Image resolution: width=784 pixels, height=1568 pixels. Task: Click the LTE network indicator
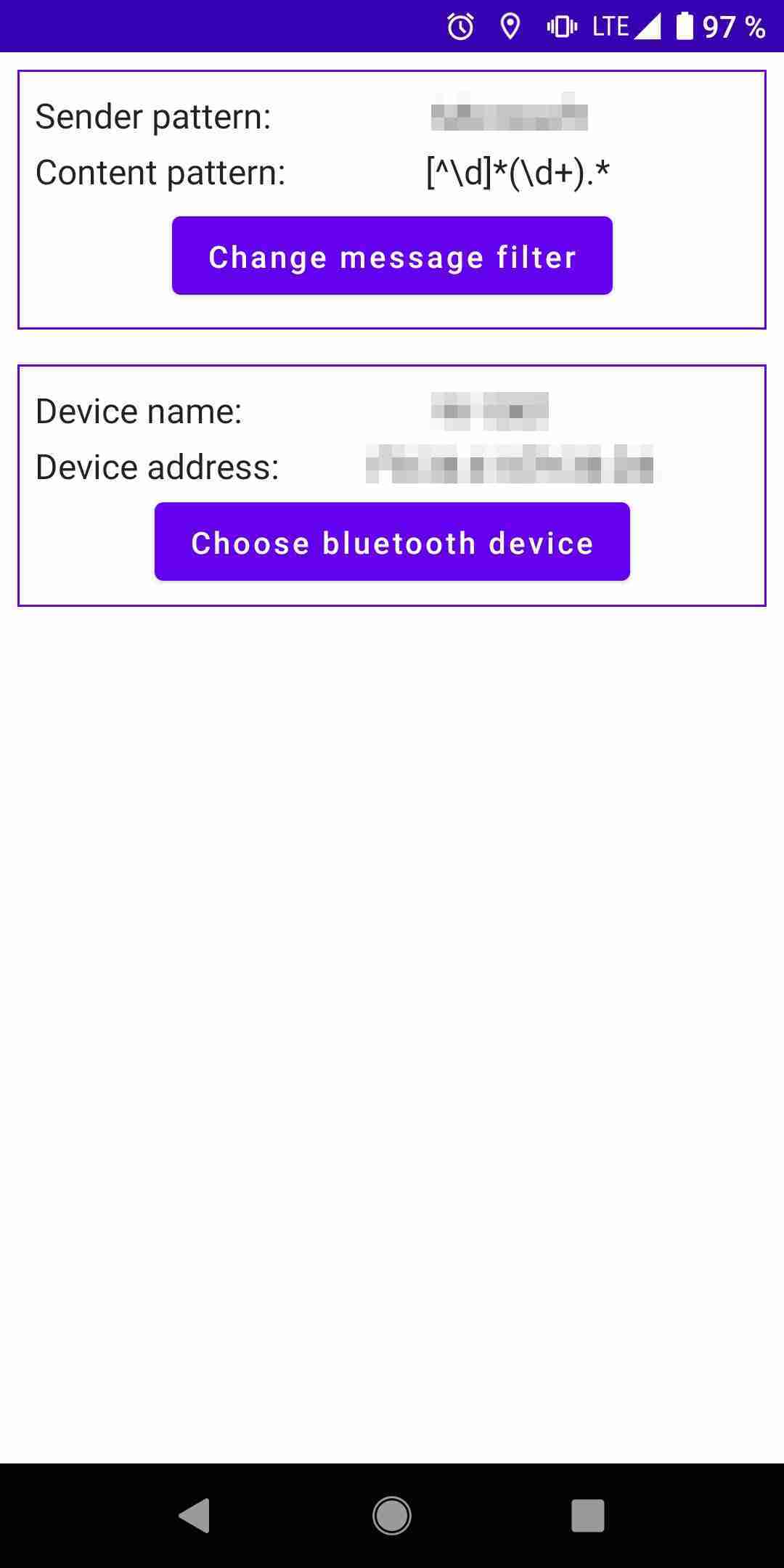tap(611, 26)
